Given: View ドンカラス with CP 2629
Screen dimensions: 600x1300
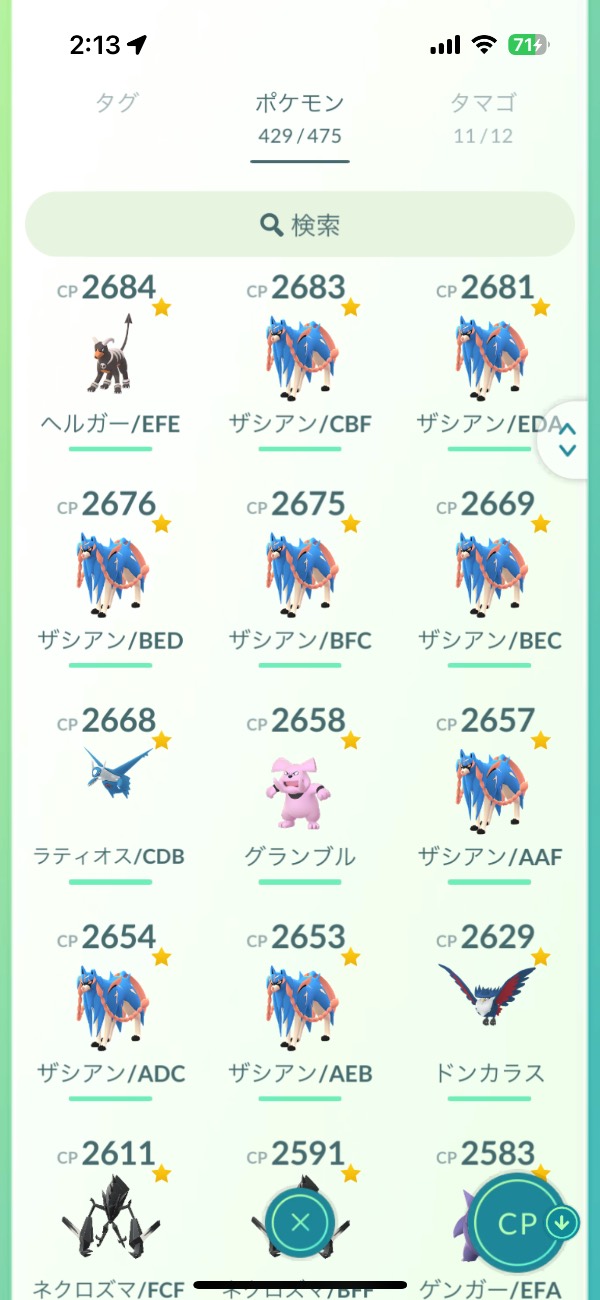Looking at the screenshot, I should [x=489, y=1007].
